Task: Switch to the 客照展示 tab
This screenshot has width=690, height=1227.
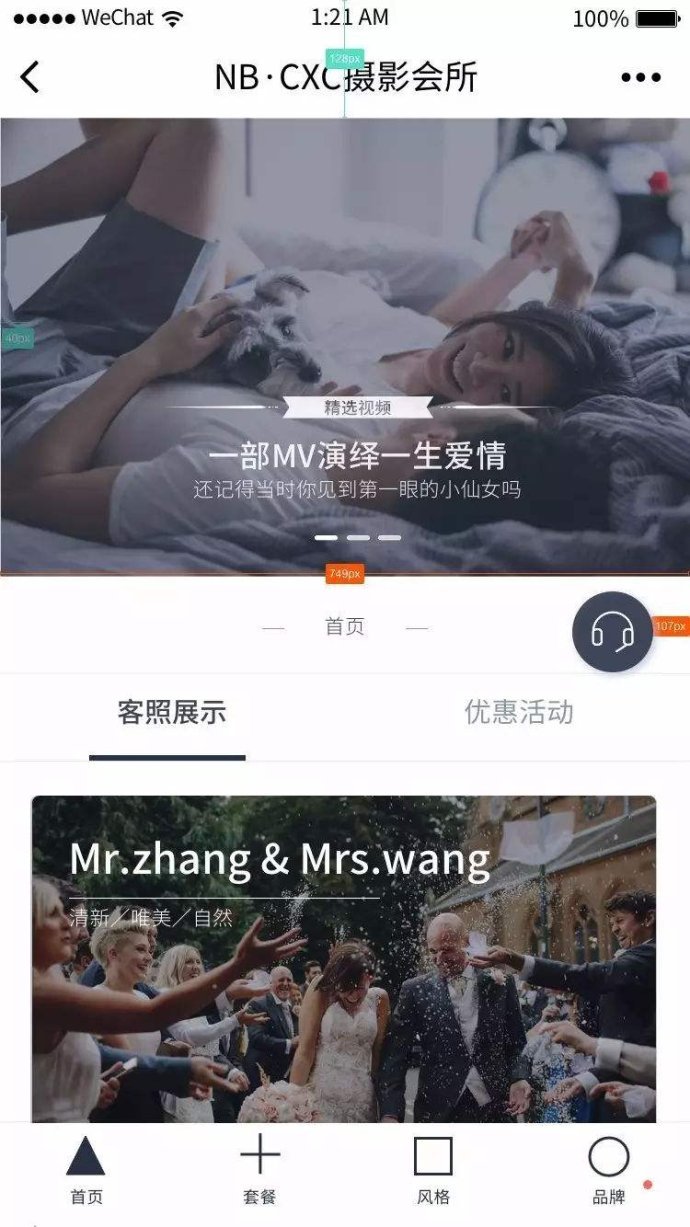Action: pos(171,713)
